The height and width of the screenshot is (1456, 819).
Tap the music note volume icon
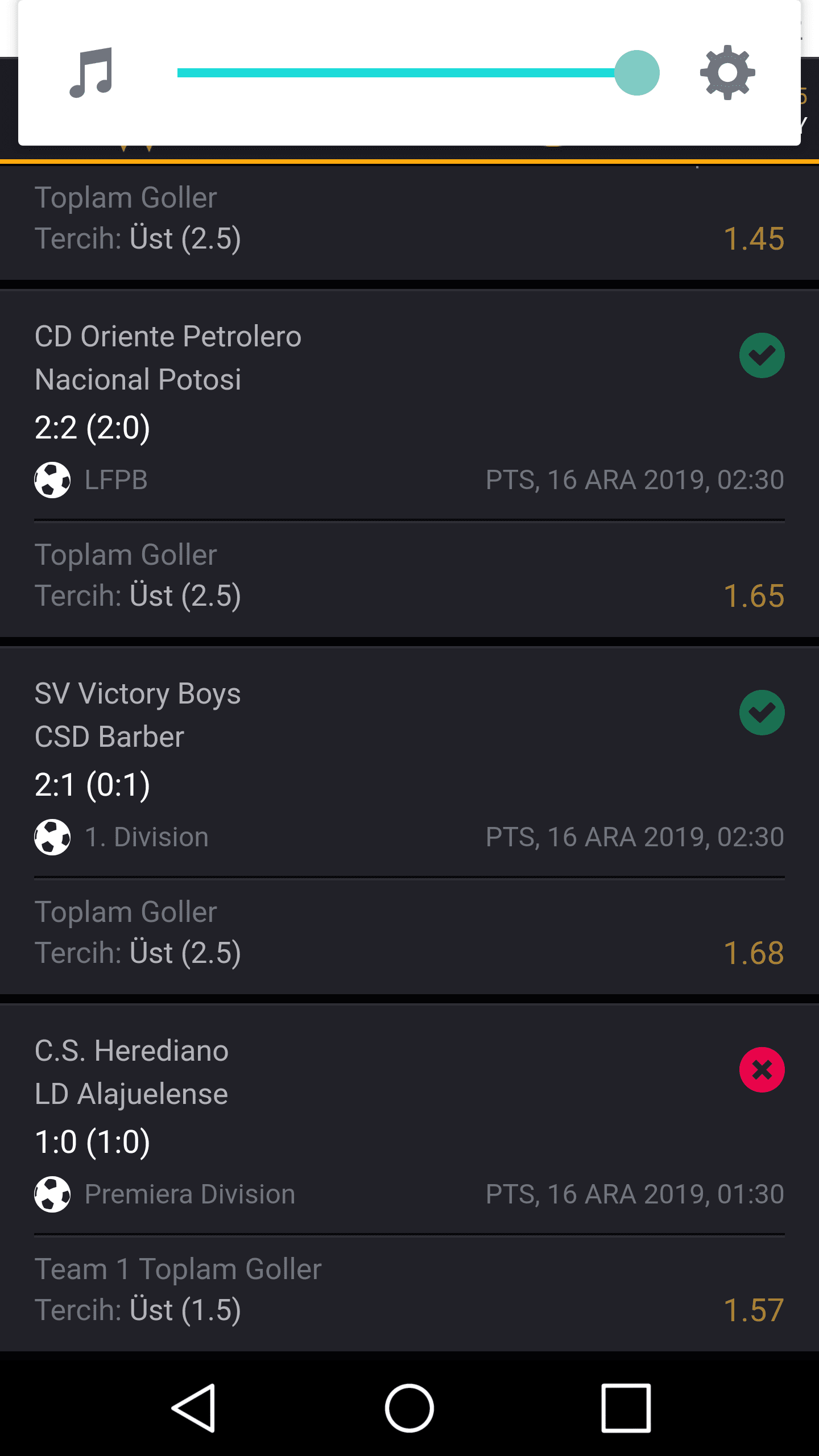(91, 73)
